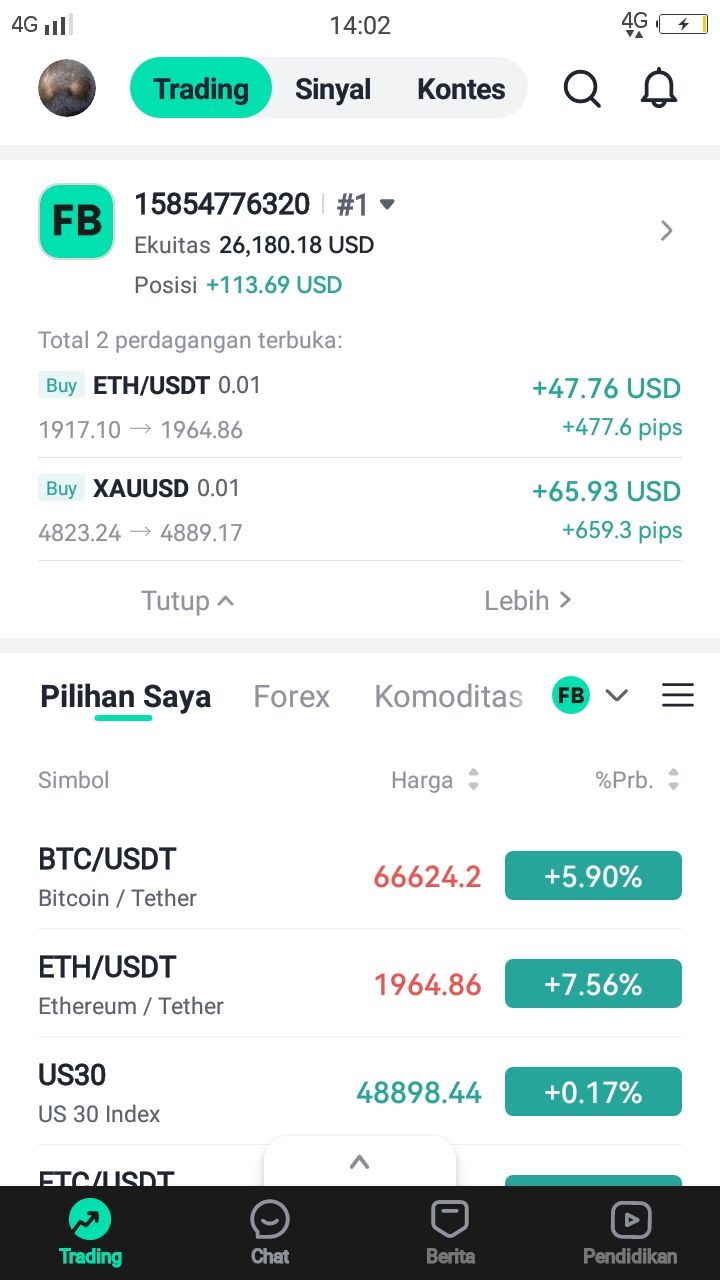Select the Forex watchlist tab
This screenshot has width=720, height=1280.
tap(291, 697)
